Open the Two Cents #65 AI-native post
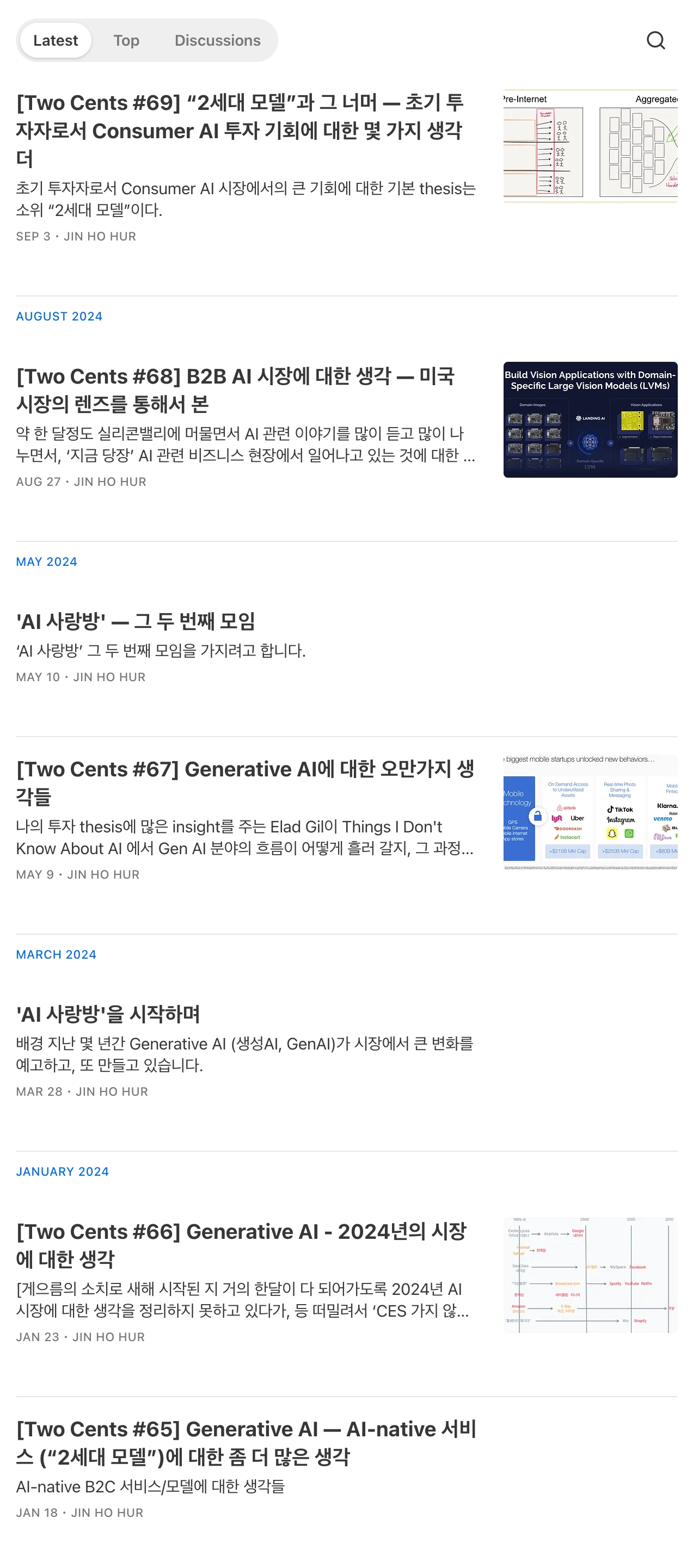This screenshot has height=1568, width=699. (246, 1442)
